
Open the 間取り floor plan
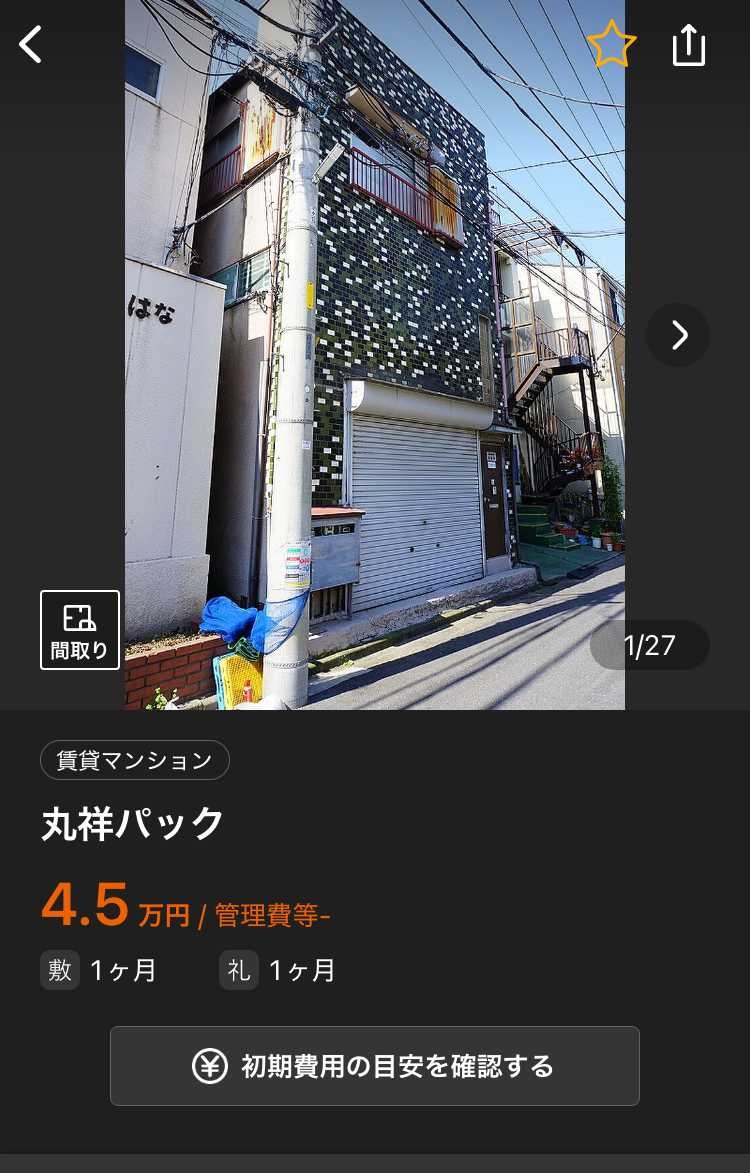pyautogui.click(x=80, y=629)
